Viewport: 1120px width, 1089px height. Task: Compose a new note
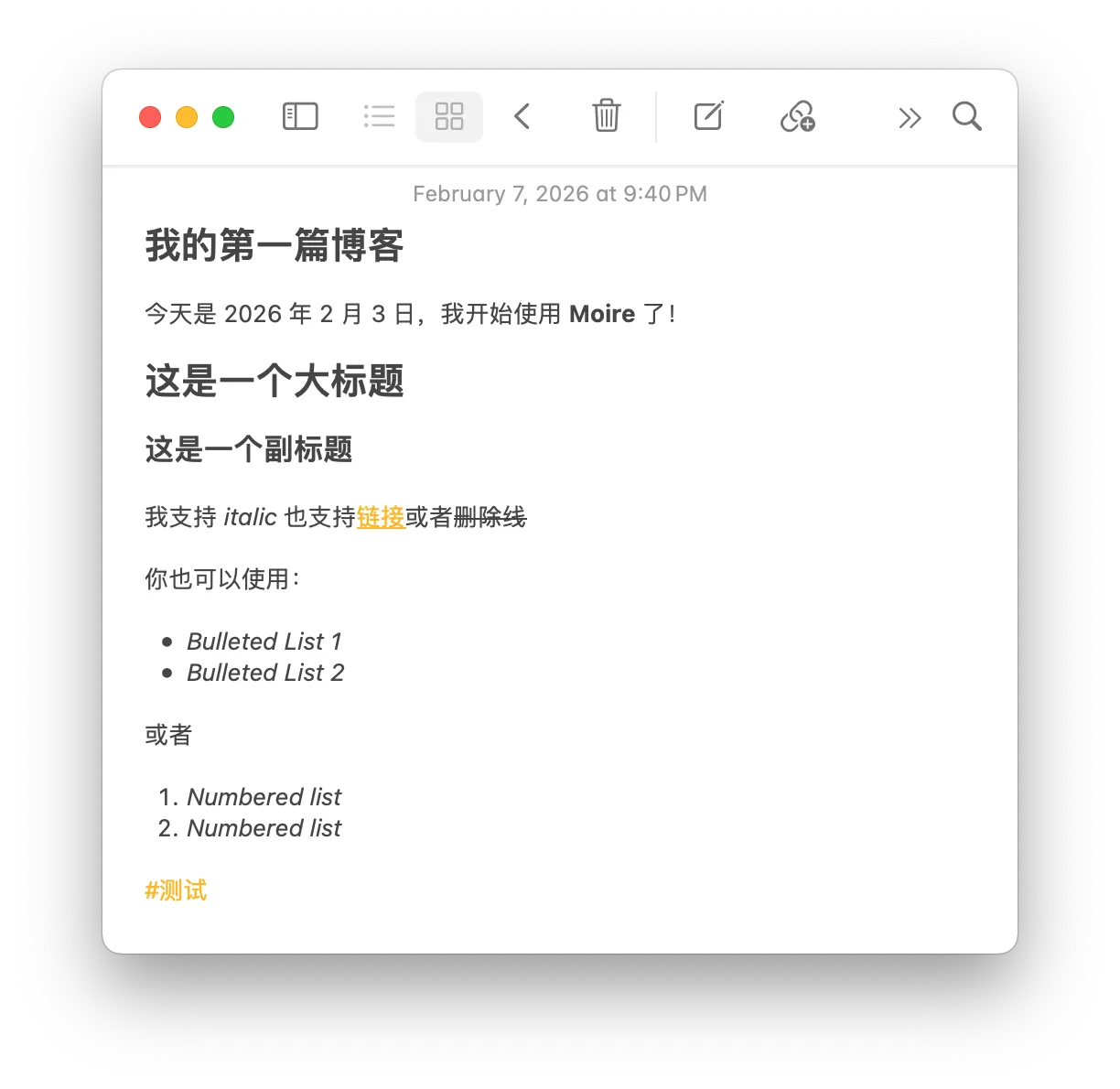(708, 116)
